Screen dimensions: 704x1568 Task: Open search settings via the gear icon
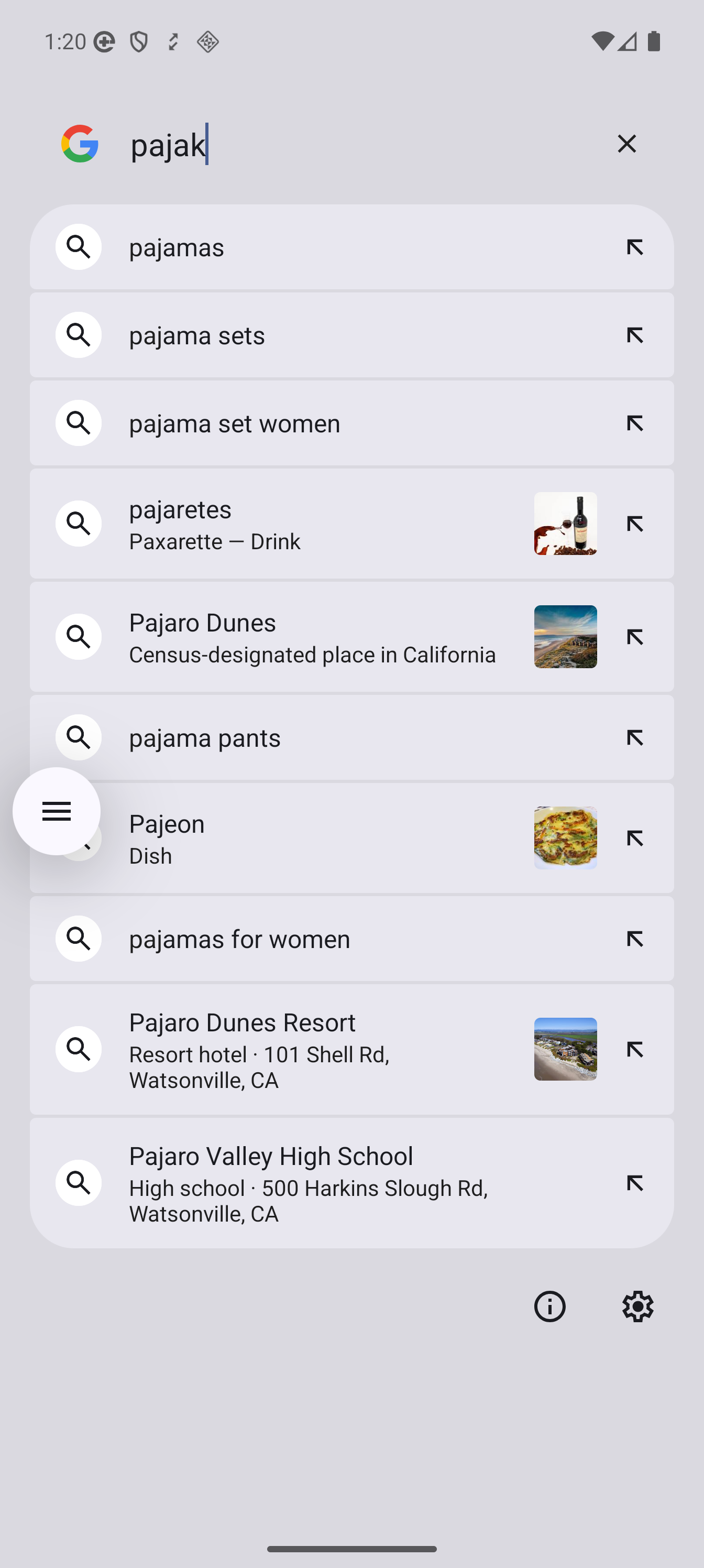[637, 1305]
